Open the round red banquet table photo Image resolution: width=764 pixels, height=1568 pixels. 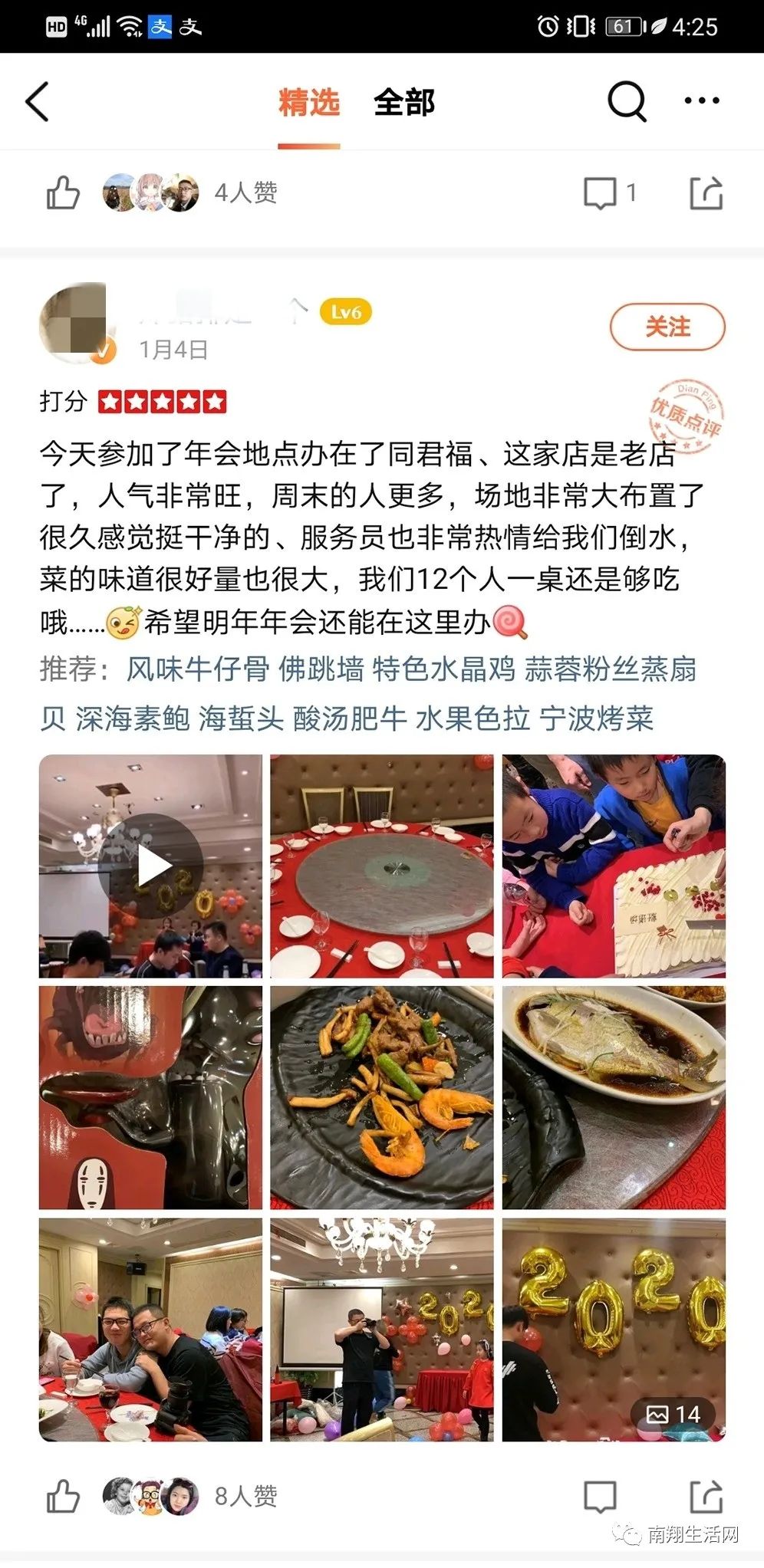tap(381, 866)
